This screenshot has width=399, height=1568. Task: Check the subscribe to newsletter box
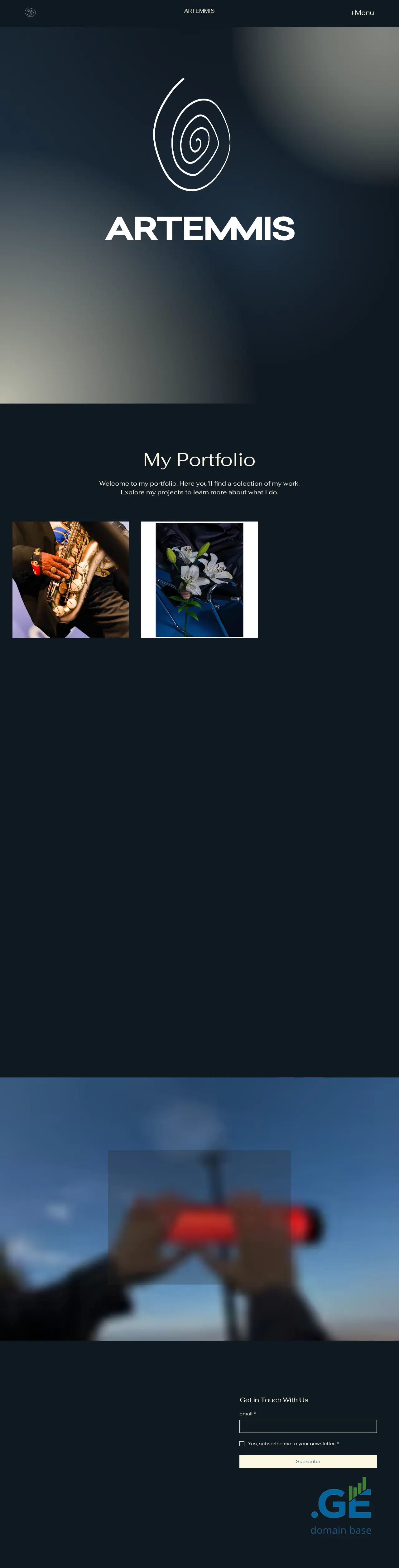click(x=242, y=1444)
